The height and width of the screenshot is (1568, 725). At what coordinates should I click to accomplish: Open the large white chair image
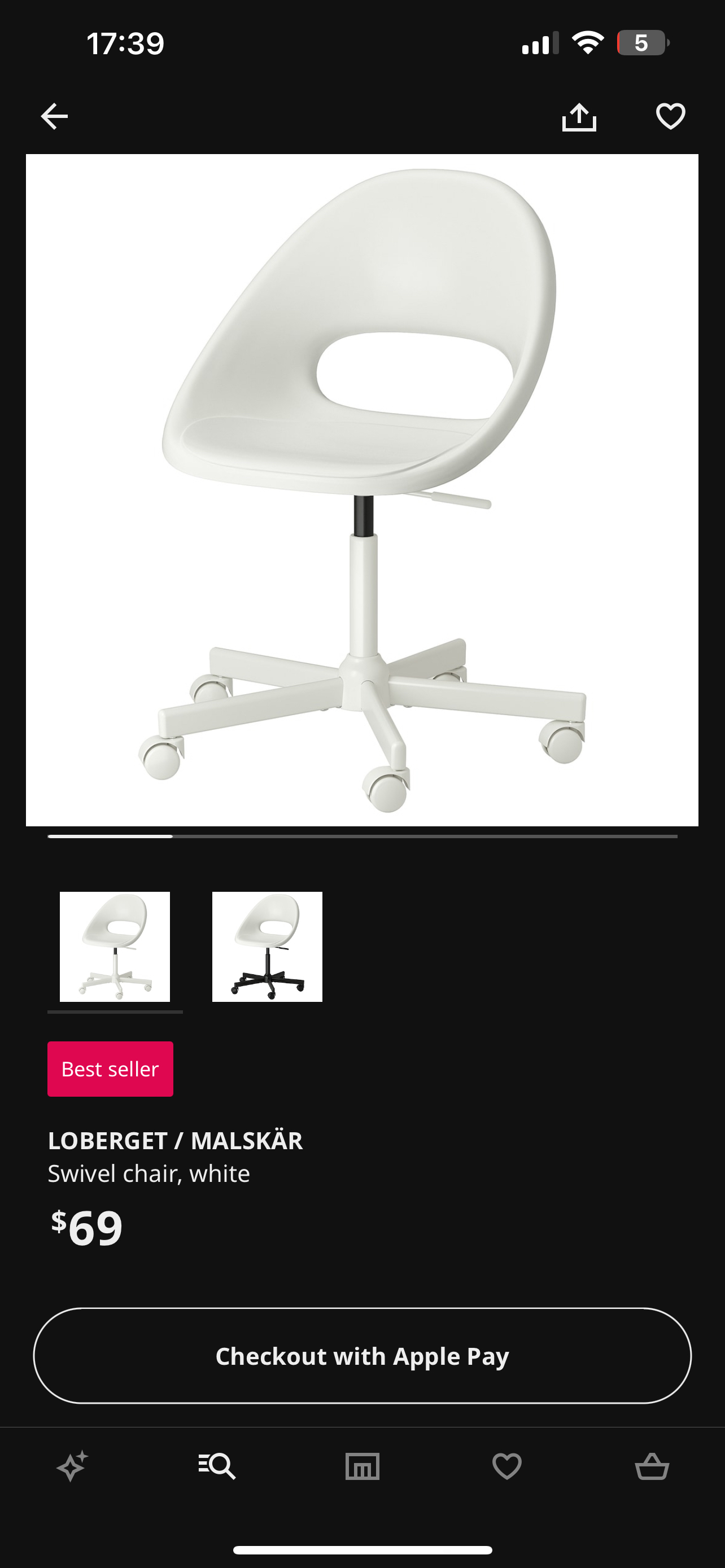[x=362, y=490]
